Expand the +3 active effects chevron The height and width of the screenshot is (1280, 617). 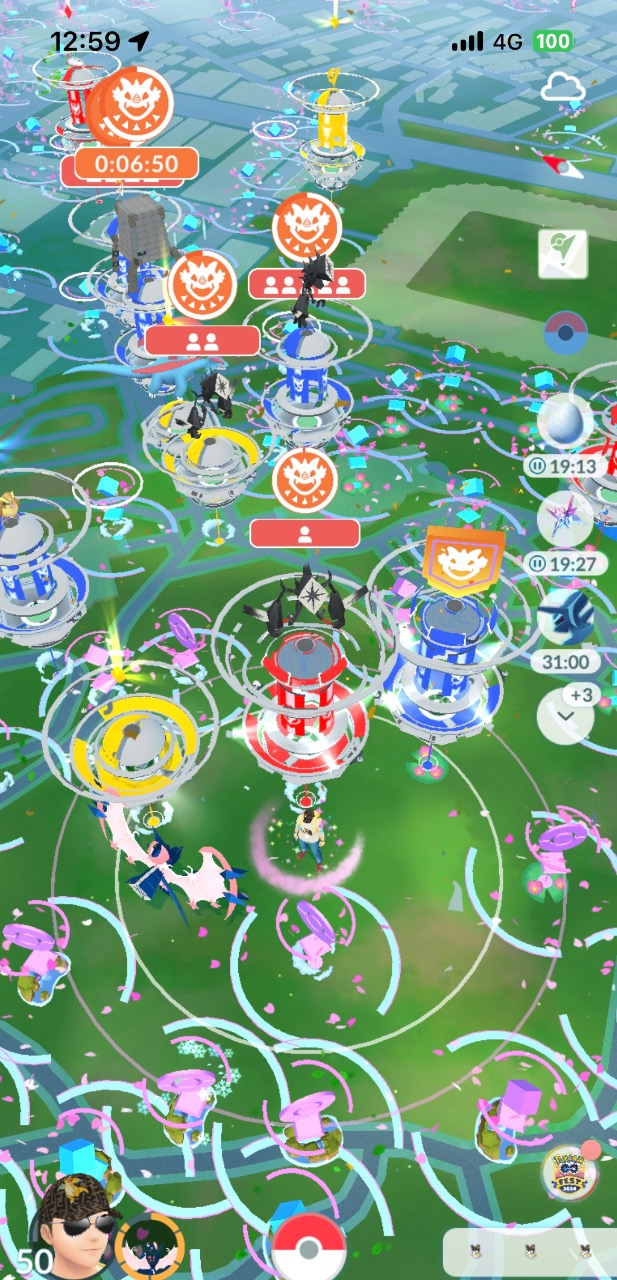(565, 714)
